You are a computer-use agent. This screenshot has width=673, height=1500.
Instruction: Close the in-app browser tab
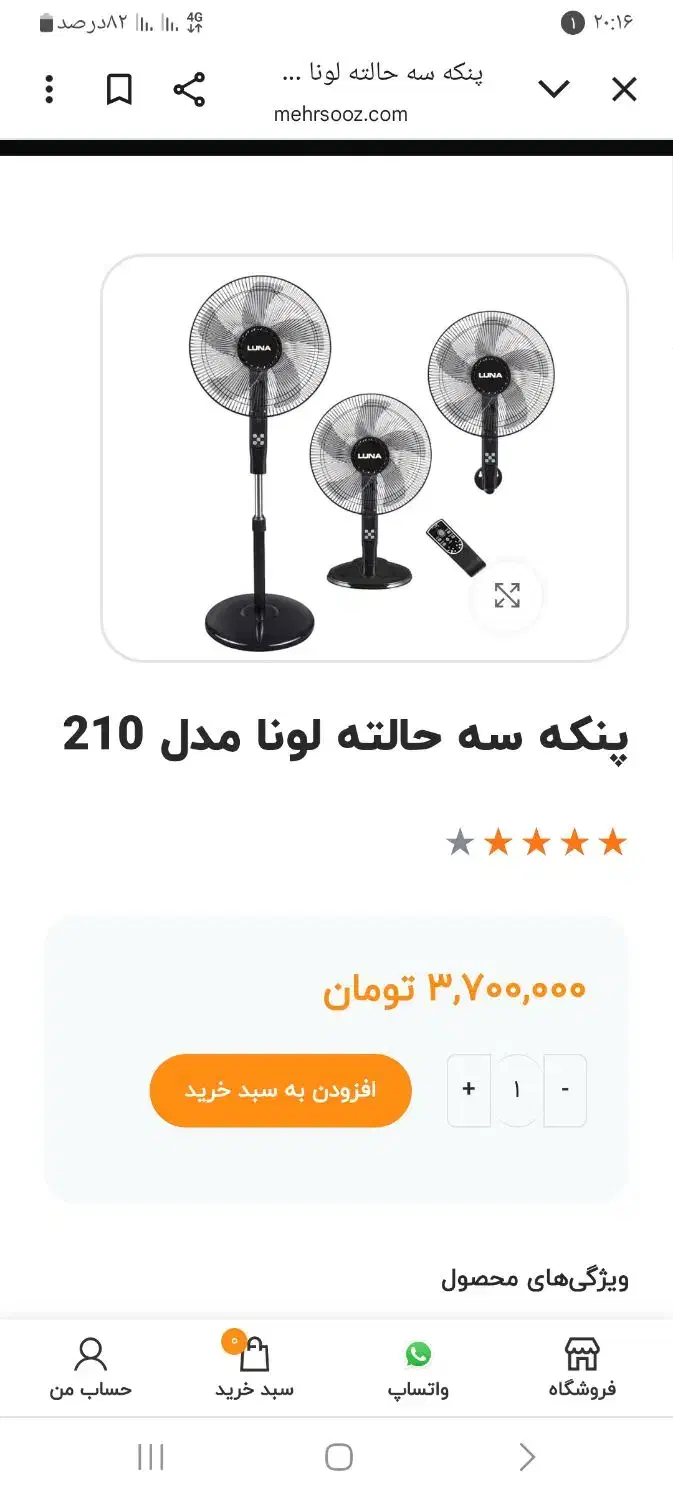[624, 90]
